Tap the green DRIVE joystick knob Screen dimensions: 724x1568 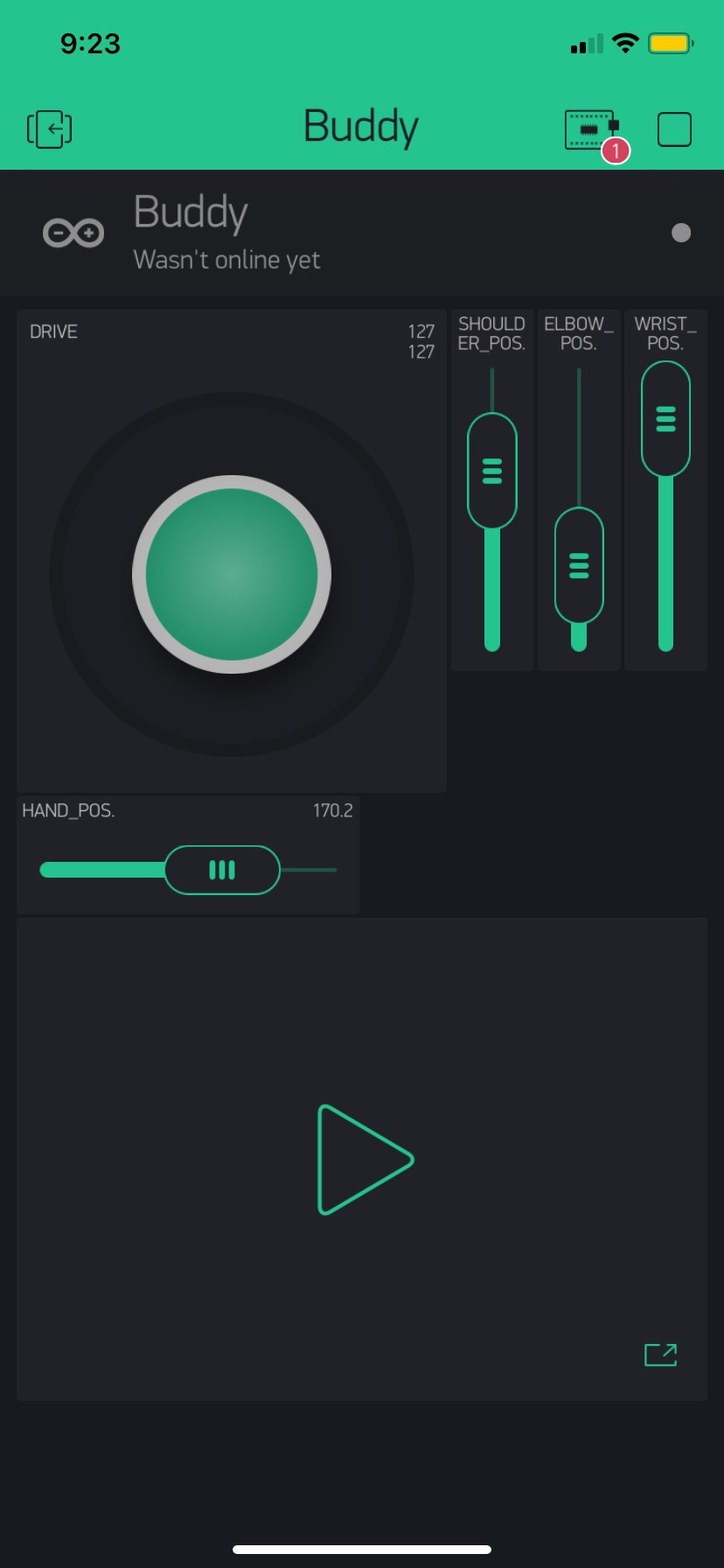coord(232,575)
